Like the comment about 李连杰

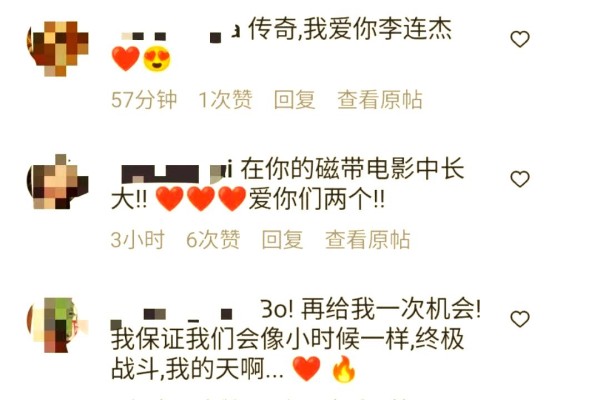pos(520,39)
